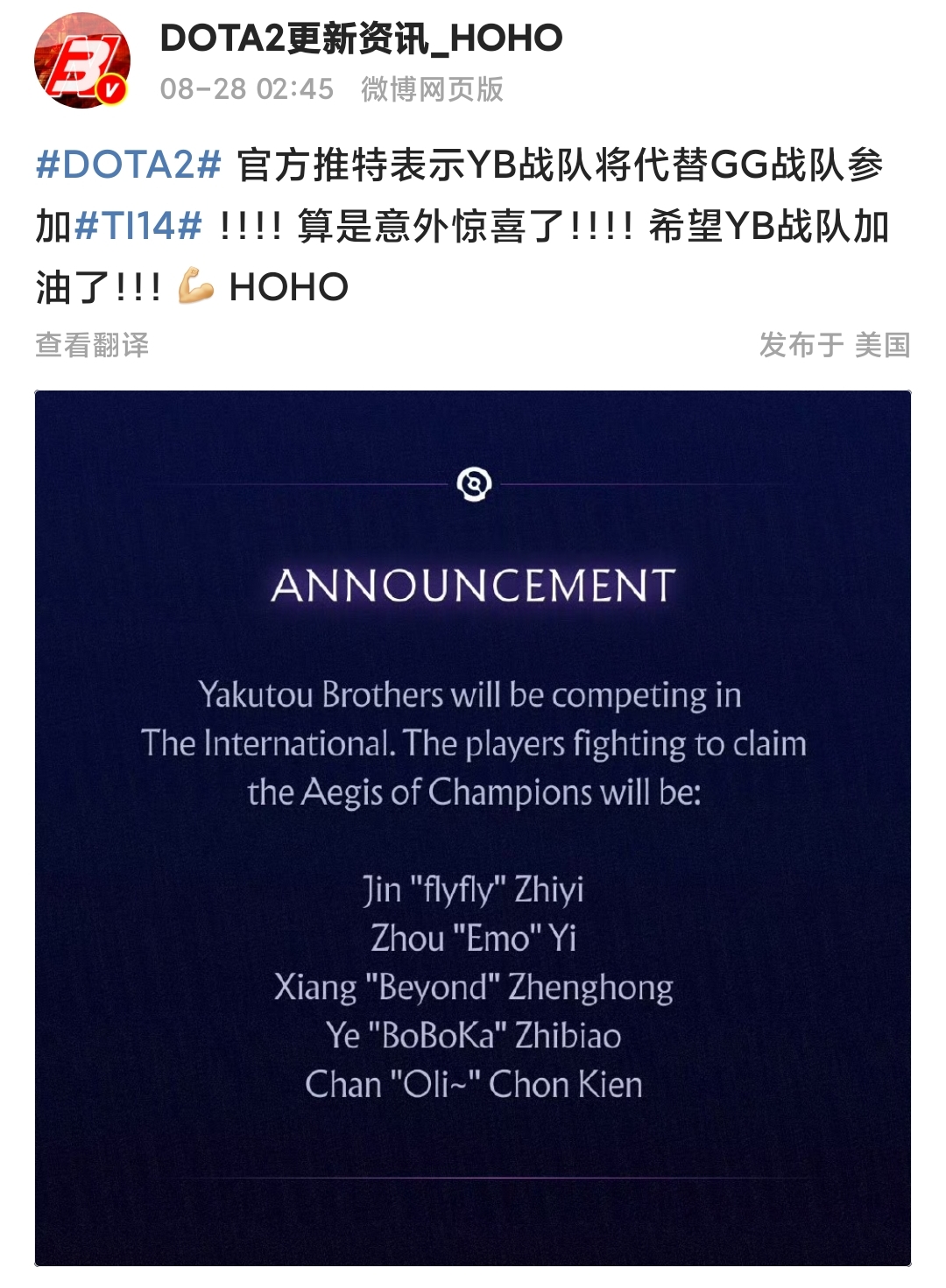Viewport: 946px width, 1288px height.
Task: Open the #DOTA2# hashtag topic
Action: [128, 165]
